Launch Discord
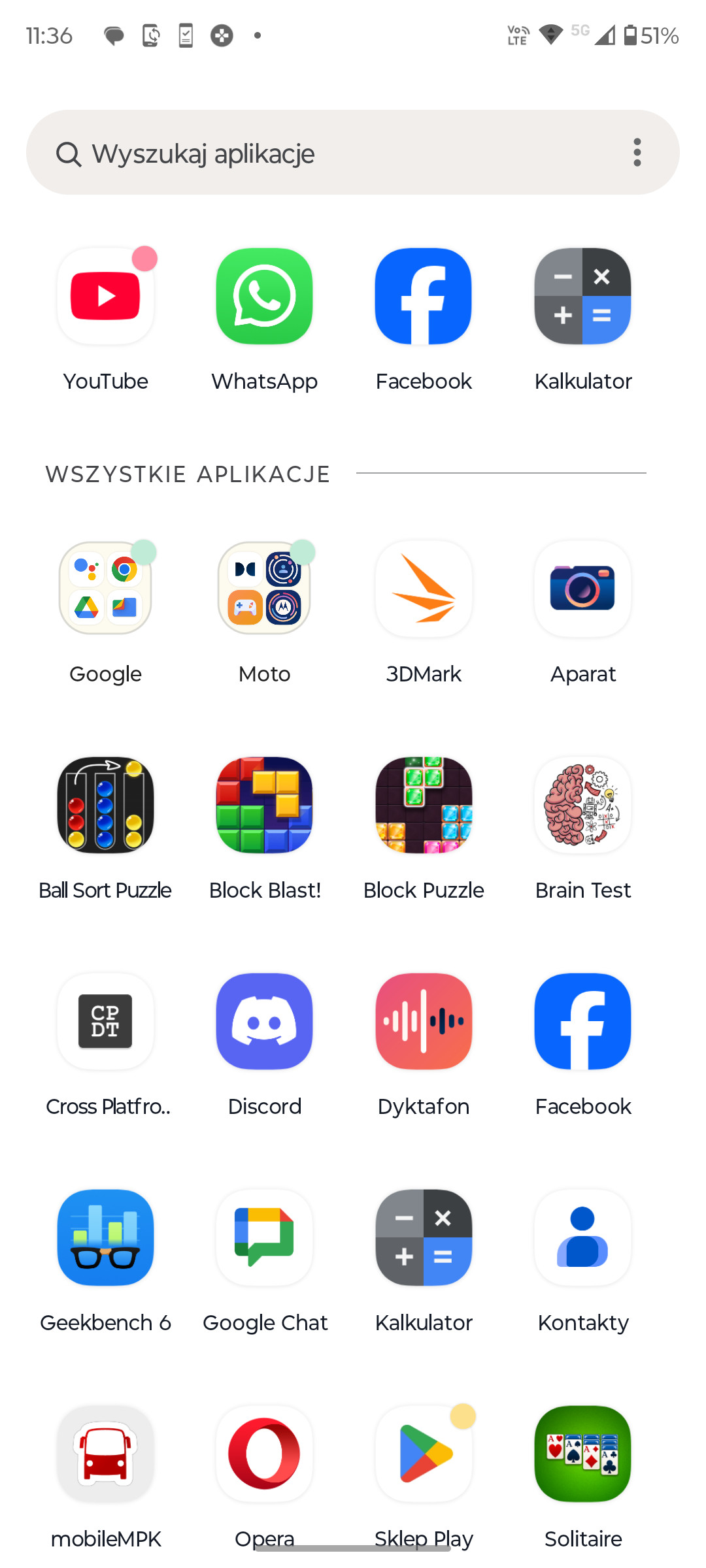 [x=265, y=1021]
